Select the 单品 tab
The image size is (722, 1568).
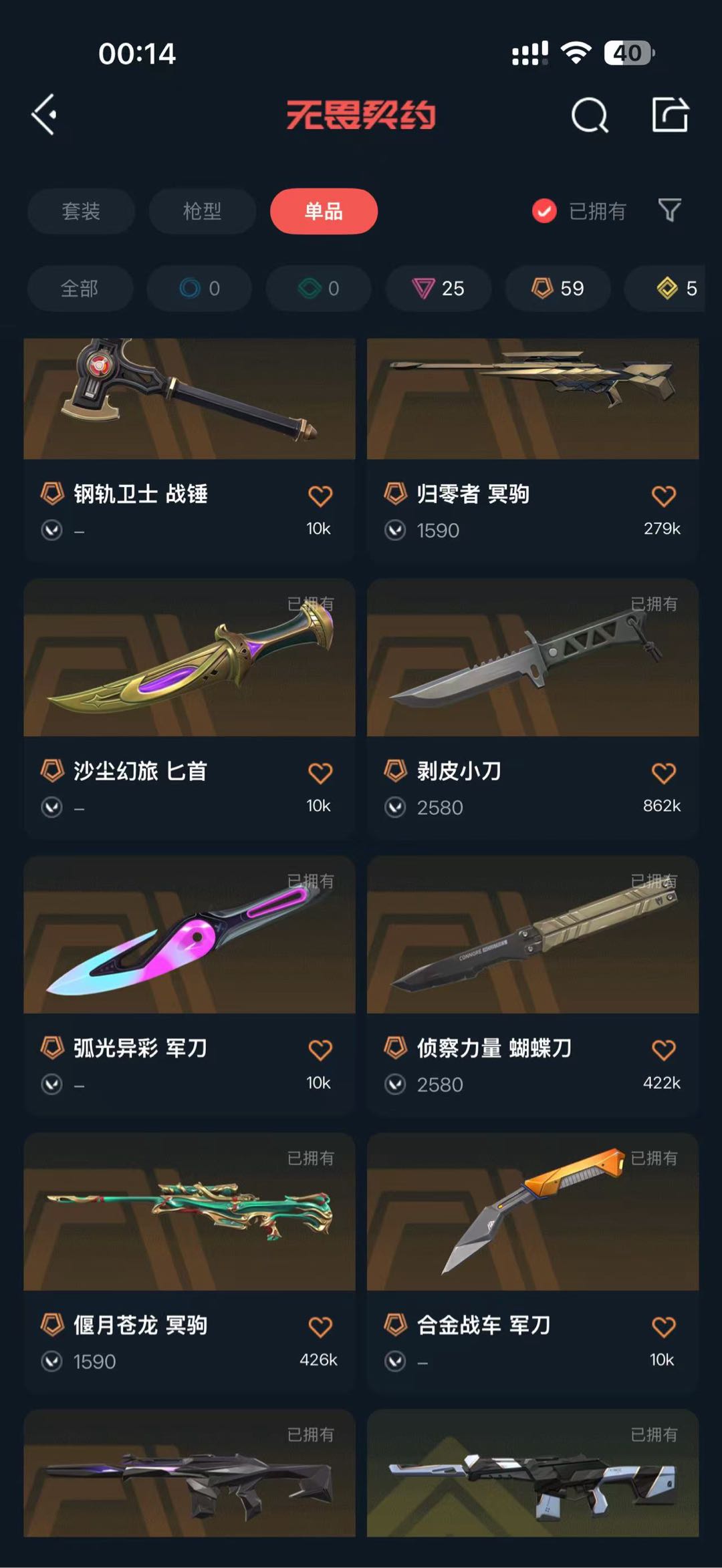pos(324,211)
